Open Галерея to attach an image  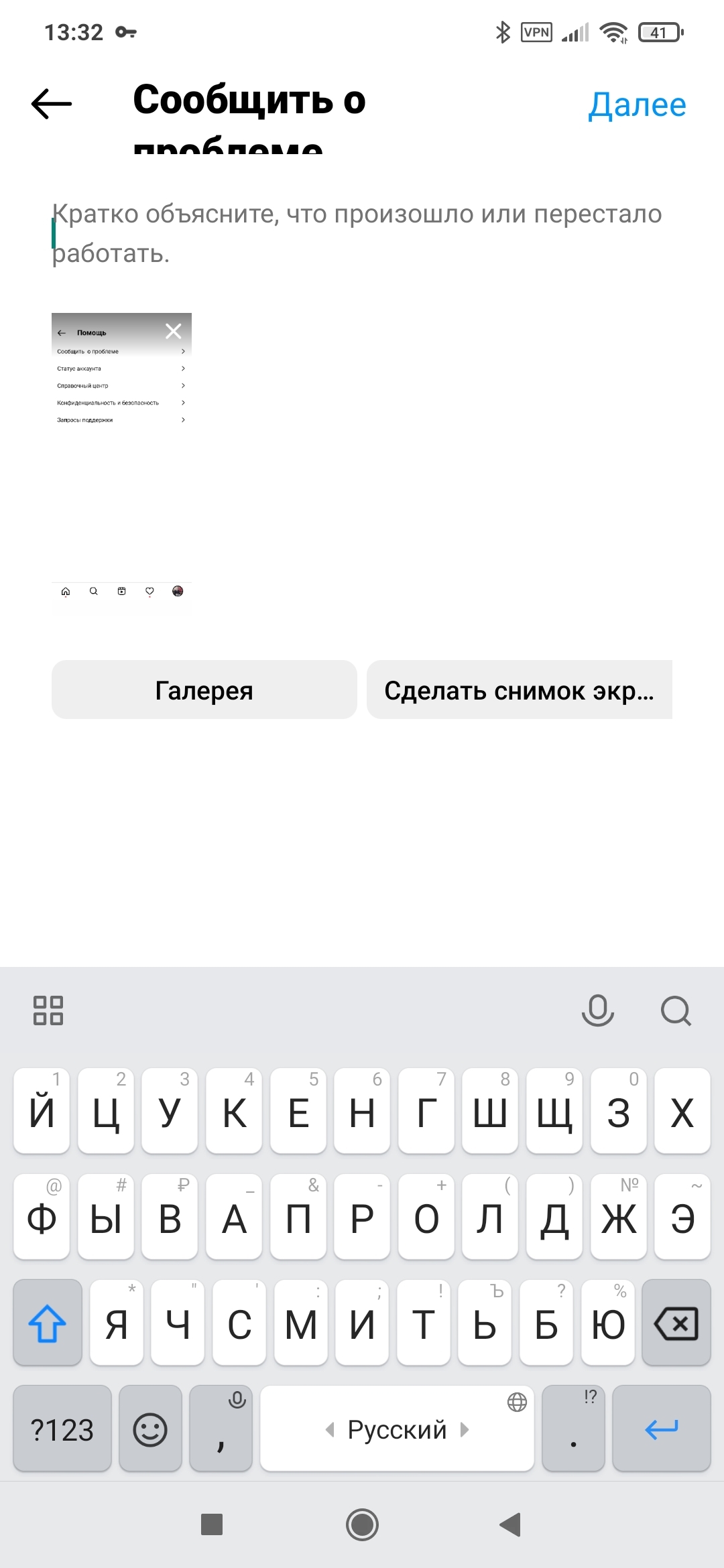[x=204, y=690]
